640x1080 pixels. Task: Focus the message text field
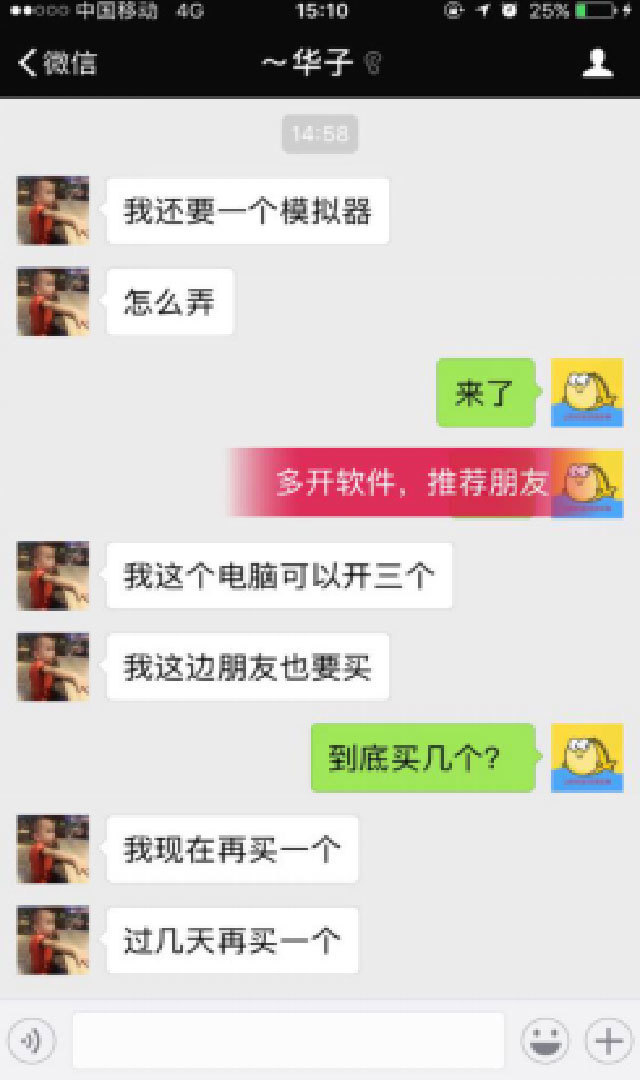(x=288, y=1041)
